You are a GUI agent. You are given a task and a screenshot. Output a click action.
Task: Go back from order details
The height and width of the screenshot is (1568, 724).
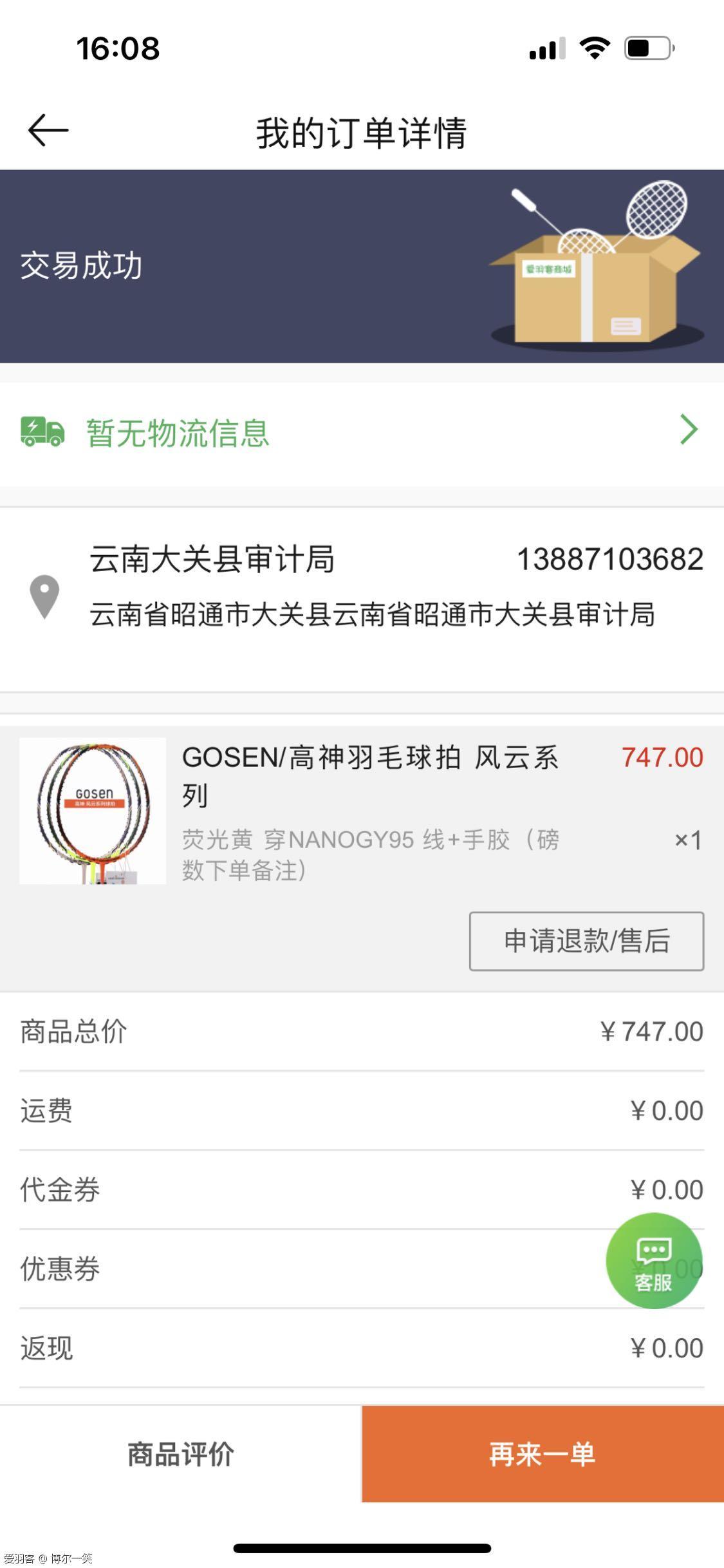[x=48, y=131]
